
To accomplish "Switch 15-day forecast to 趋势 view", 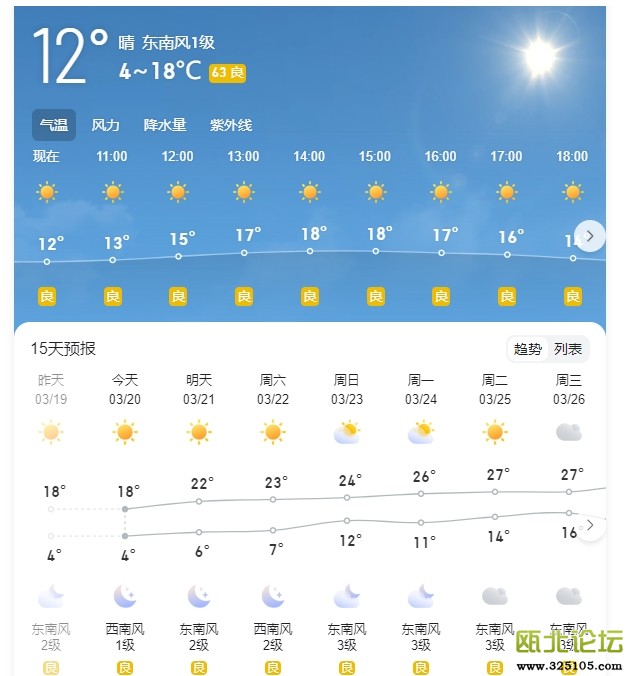I will [528, 349].
